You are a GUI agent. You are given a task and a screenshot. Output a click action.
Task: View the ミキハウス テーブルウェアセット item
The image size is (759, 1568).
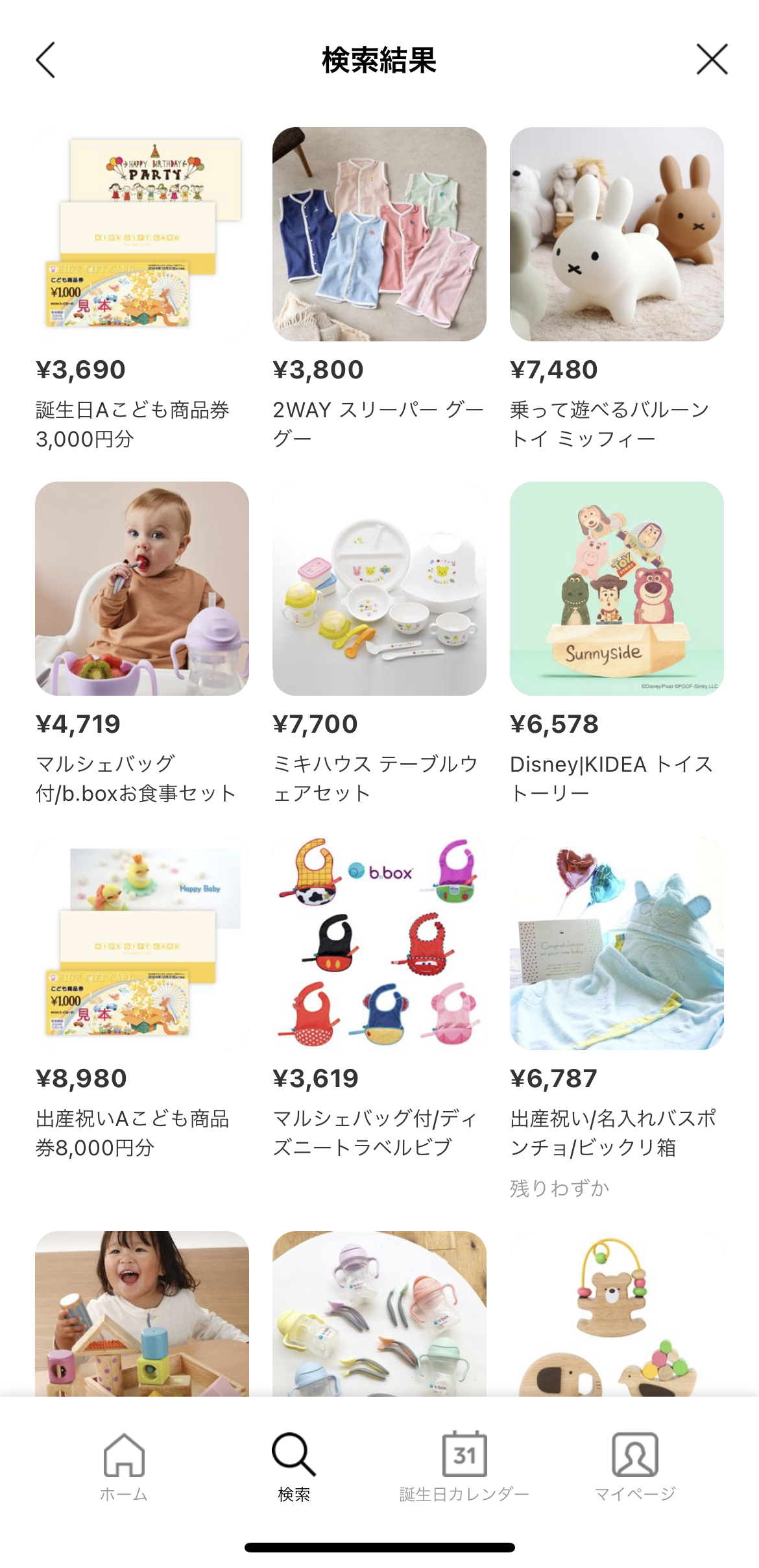tap(379, 589)
